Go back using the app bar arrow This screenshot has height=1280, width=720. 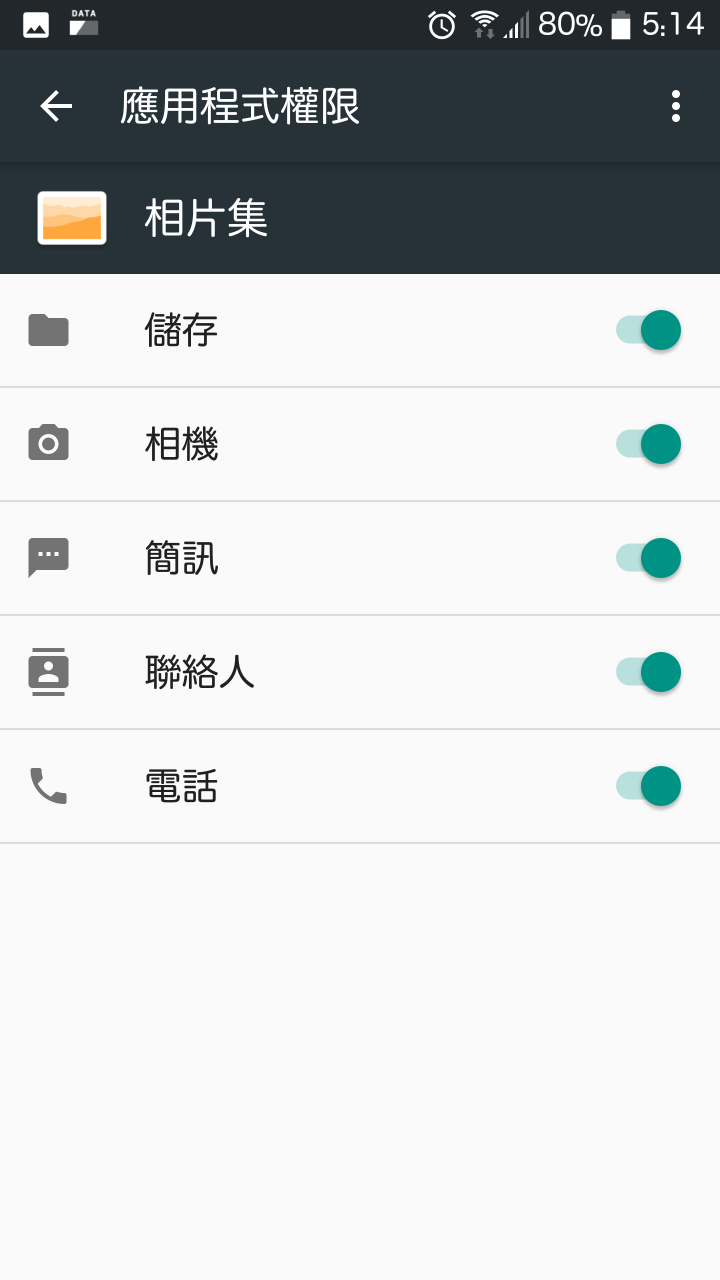pos(56,106)
